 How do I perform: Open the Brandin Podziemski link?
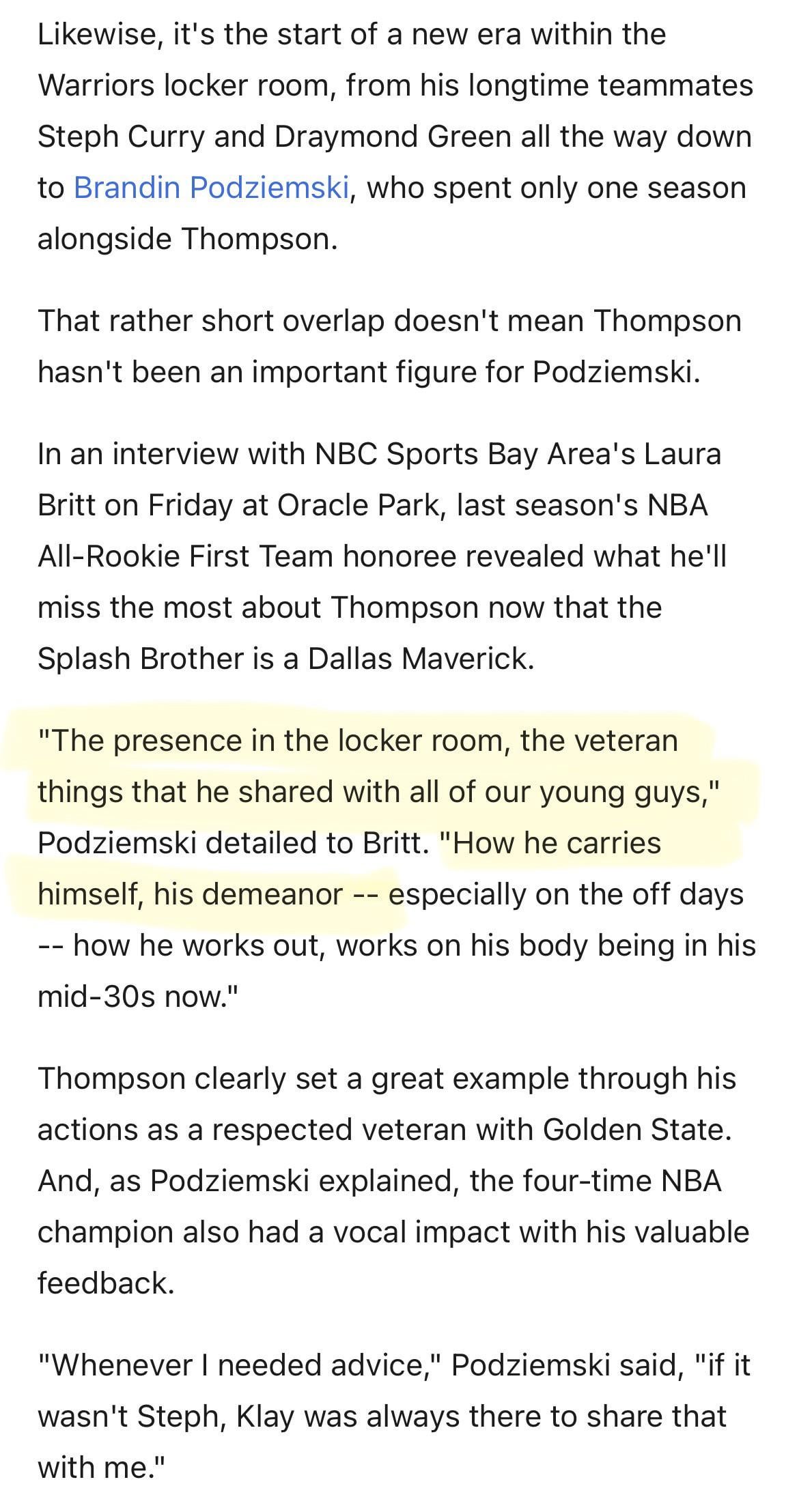click(x=211, y=187)
